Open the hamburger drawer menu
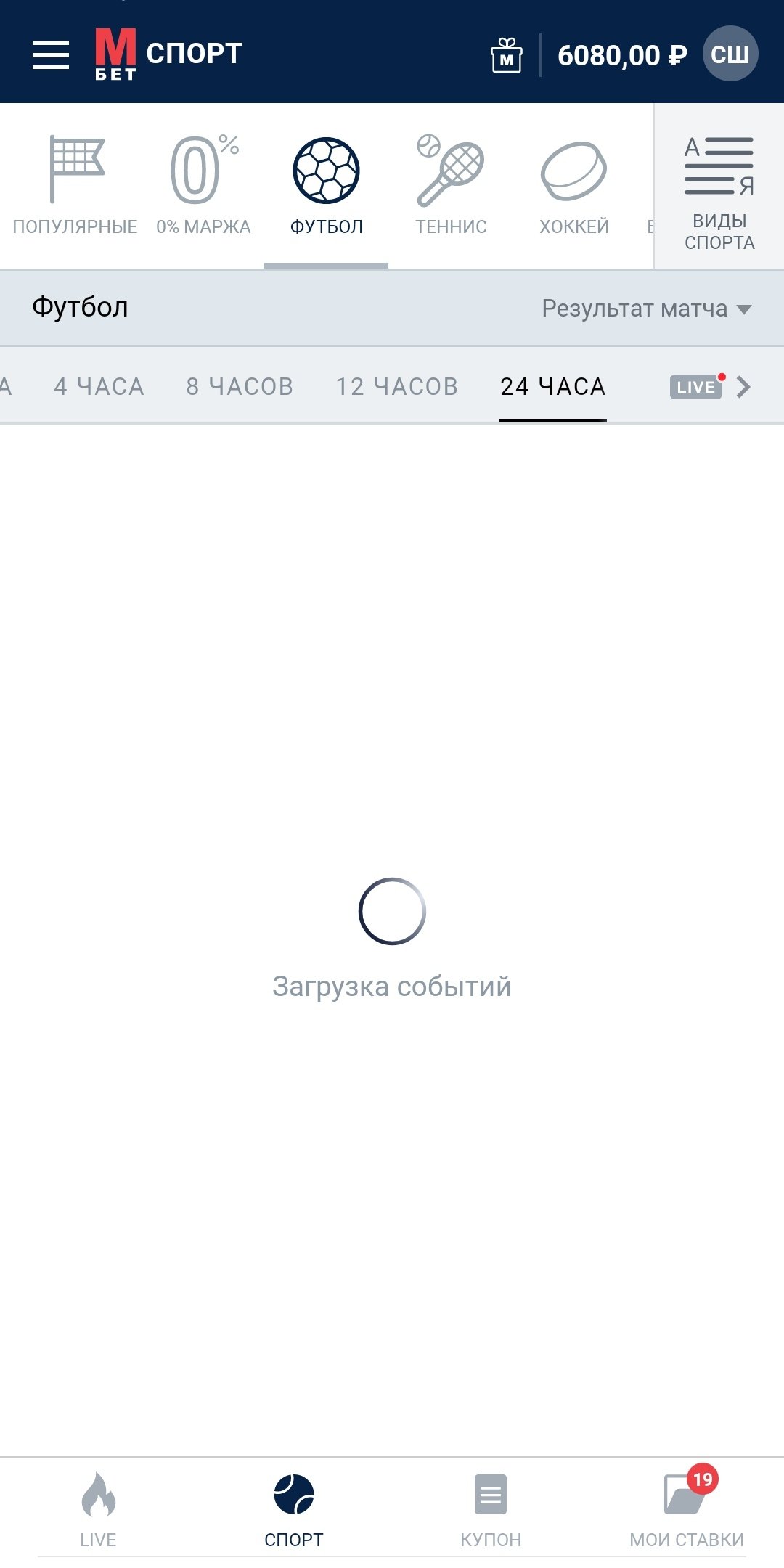Screen dimensions: 784x1568 51,55
